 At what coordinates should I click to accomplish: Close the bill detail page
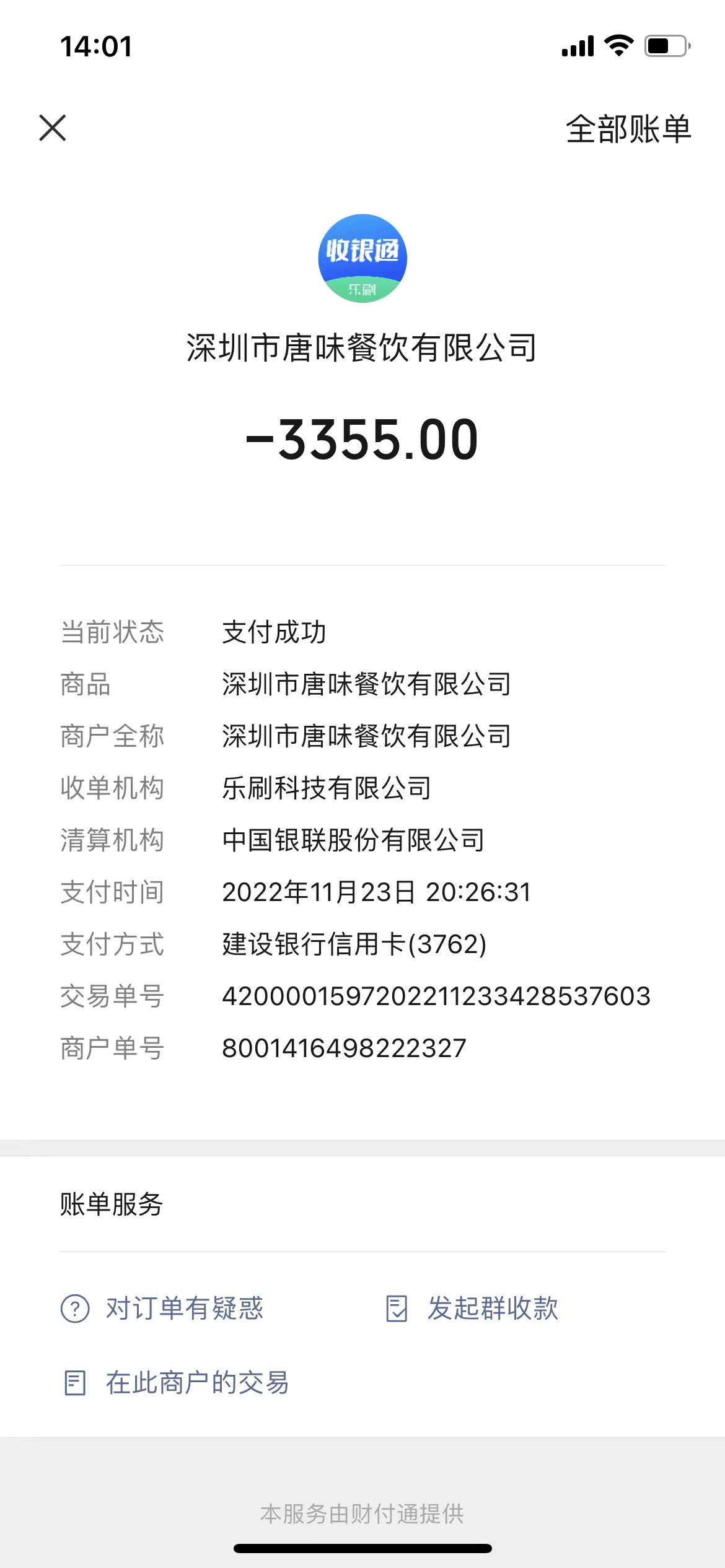53,128
